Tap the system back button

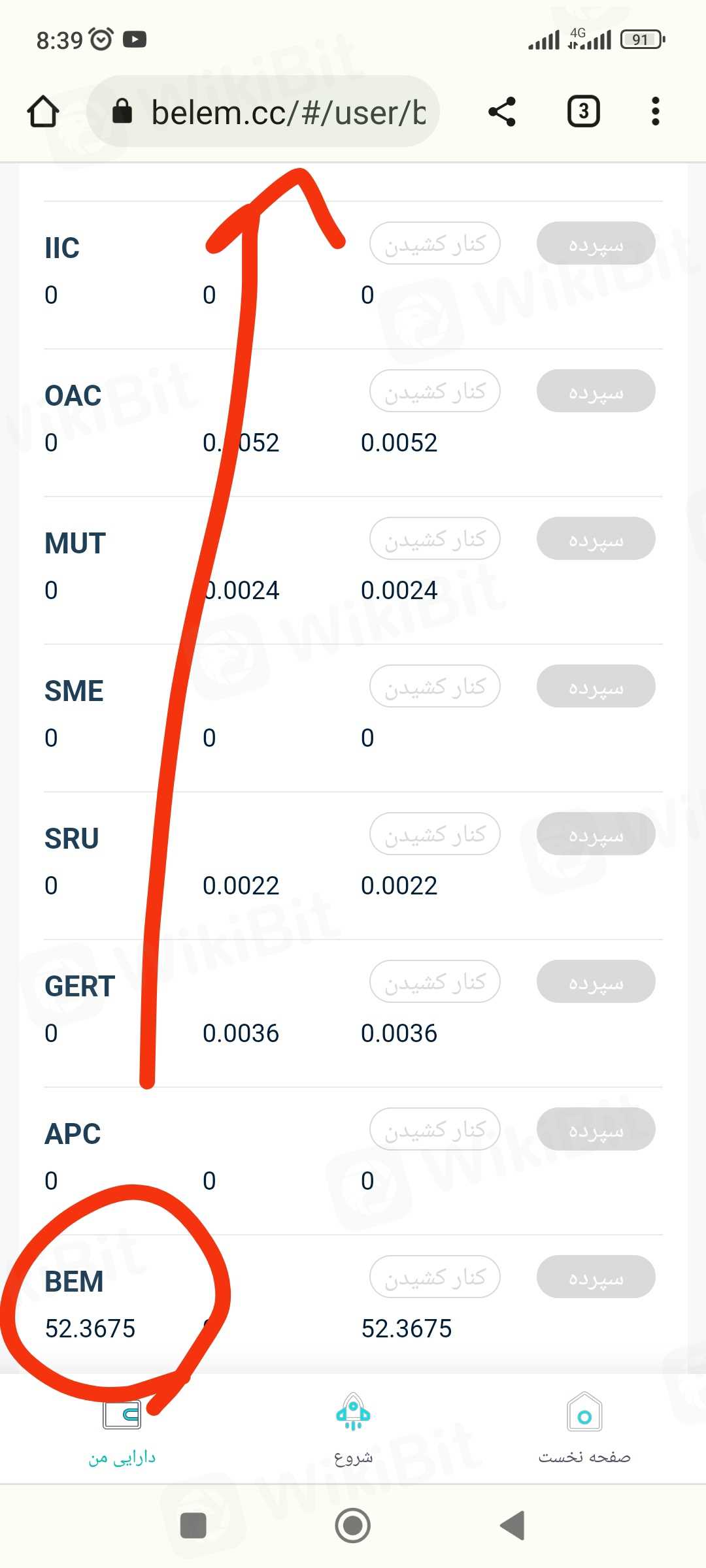coord(513,1526)
